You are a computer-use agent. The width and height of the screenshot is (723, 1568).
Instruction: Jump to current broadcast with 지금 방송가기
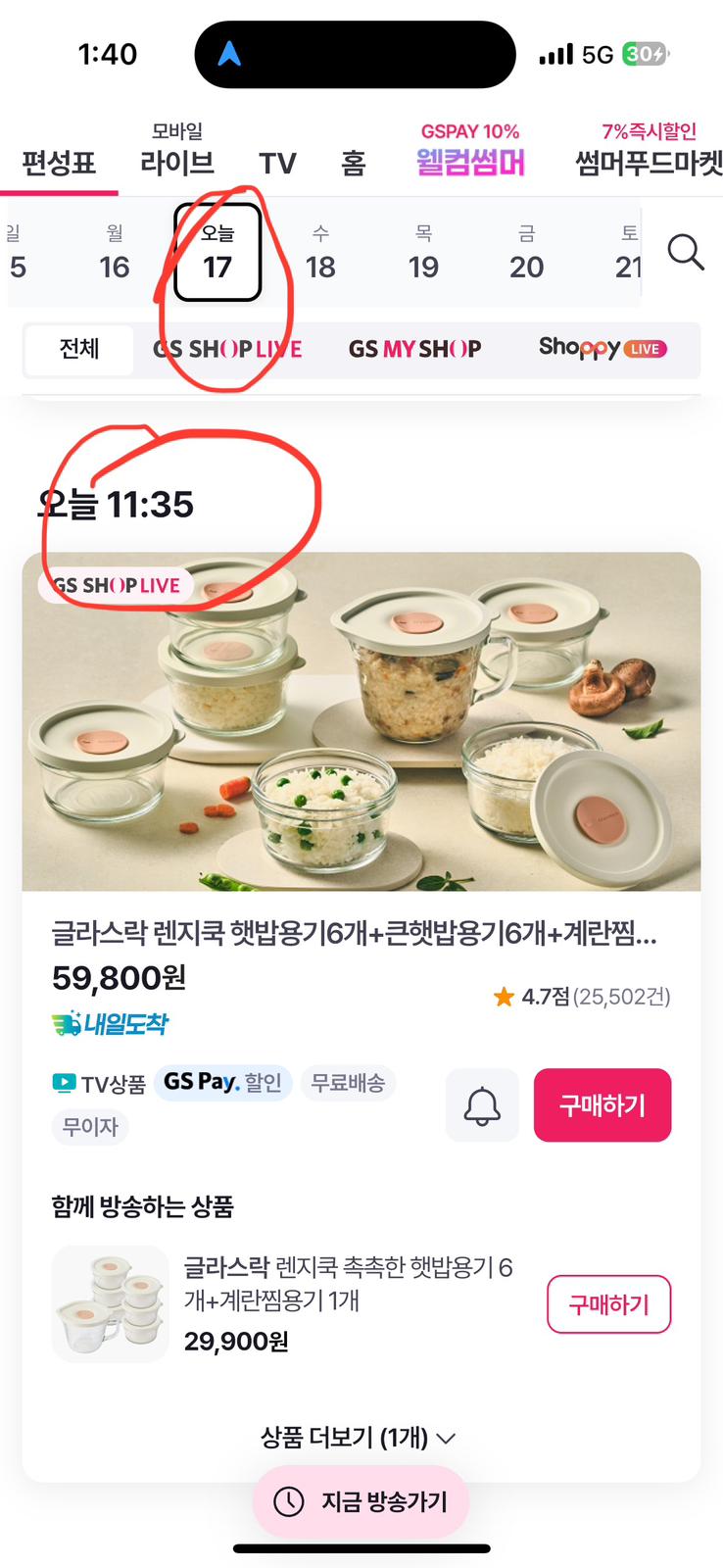[361, 1501]
